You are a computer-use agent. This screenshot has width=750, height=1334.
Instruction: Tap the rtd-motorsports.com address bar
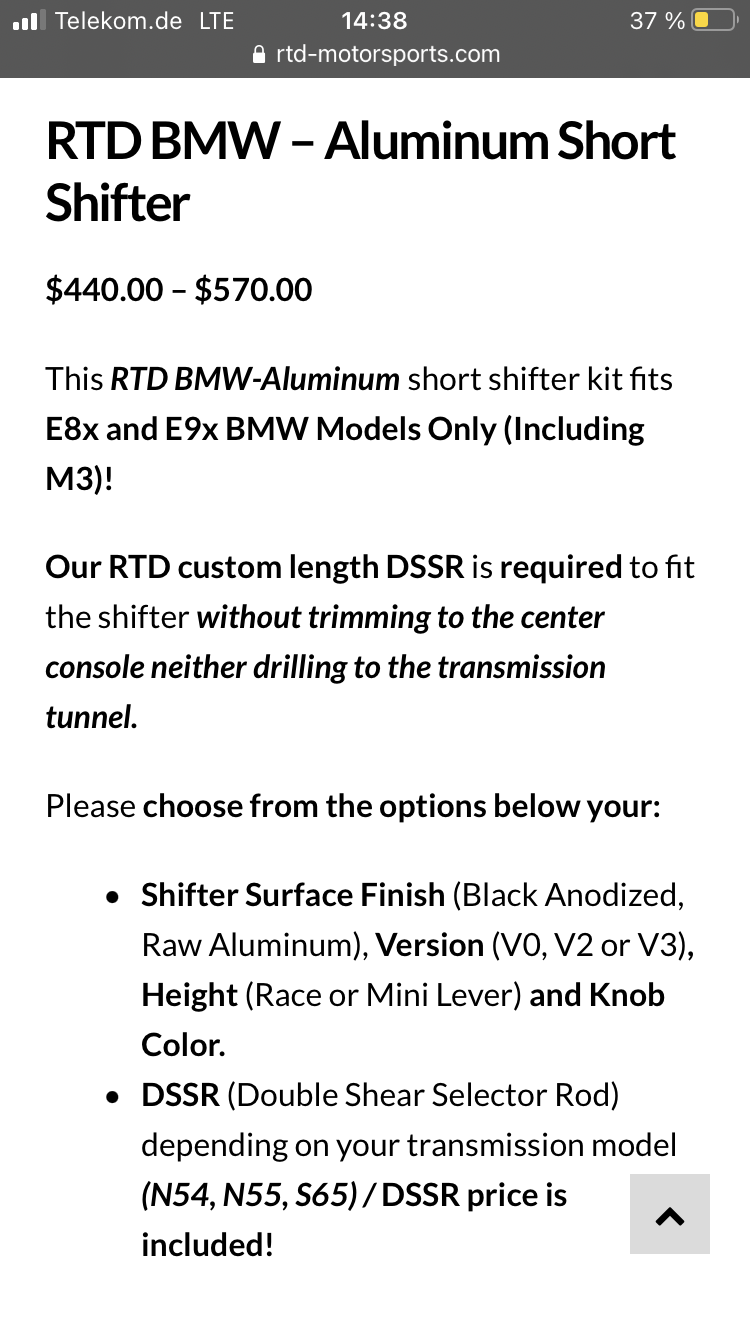(x=375, y=54)
